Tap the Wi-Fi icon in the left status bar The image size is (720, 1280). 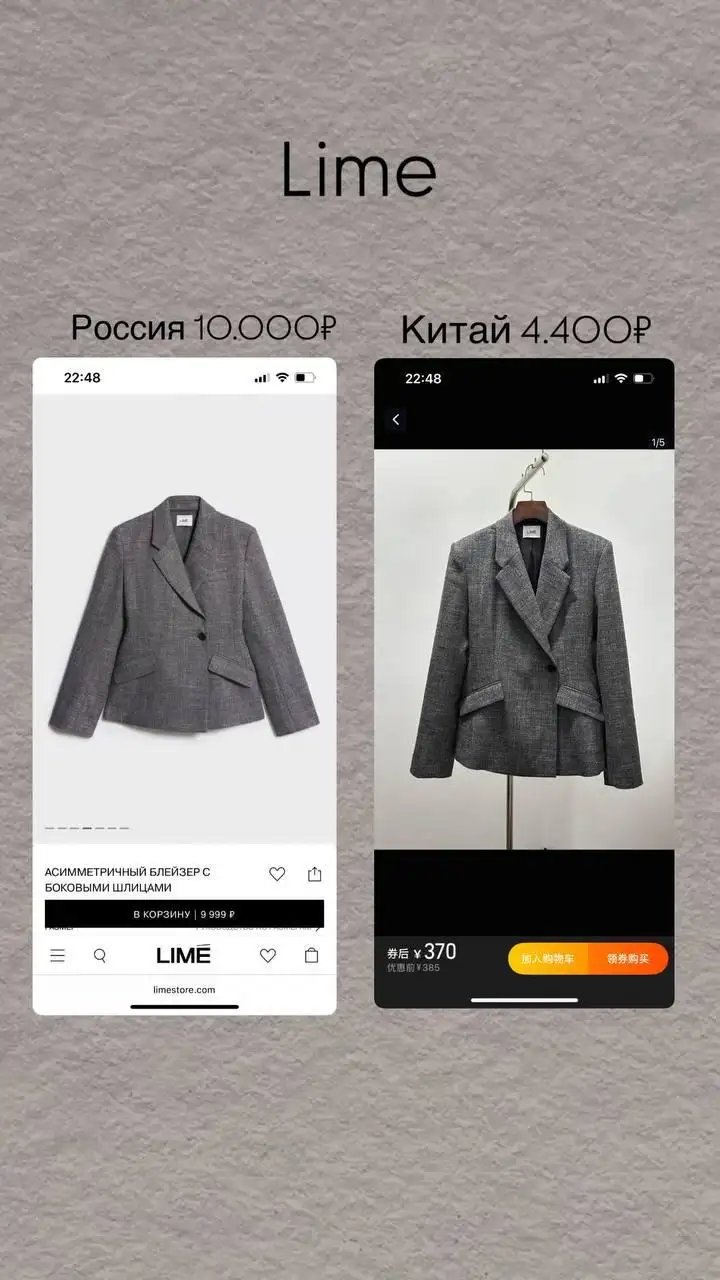(281, 376)
